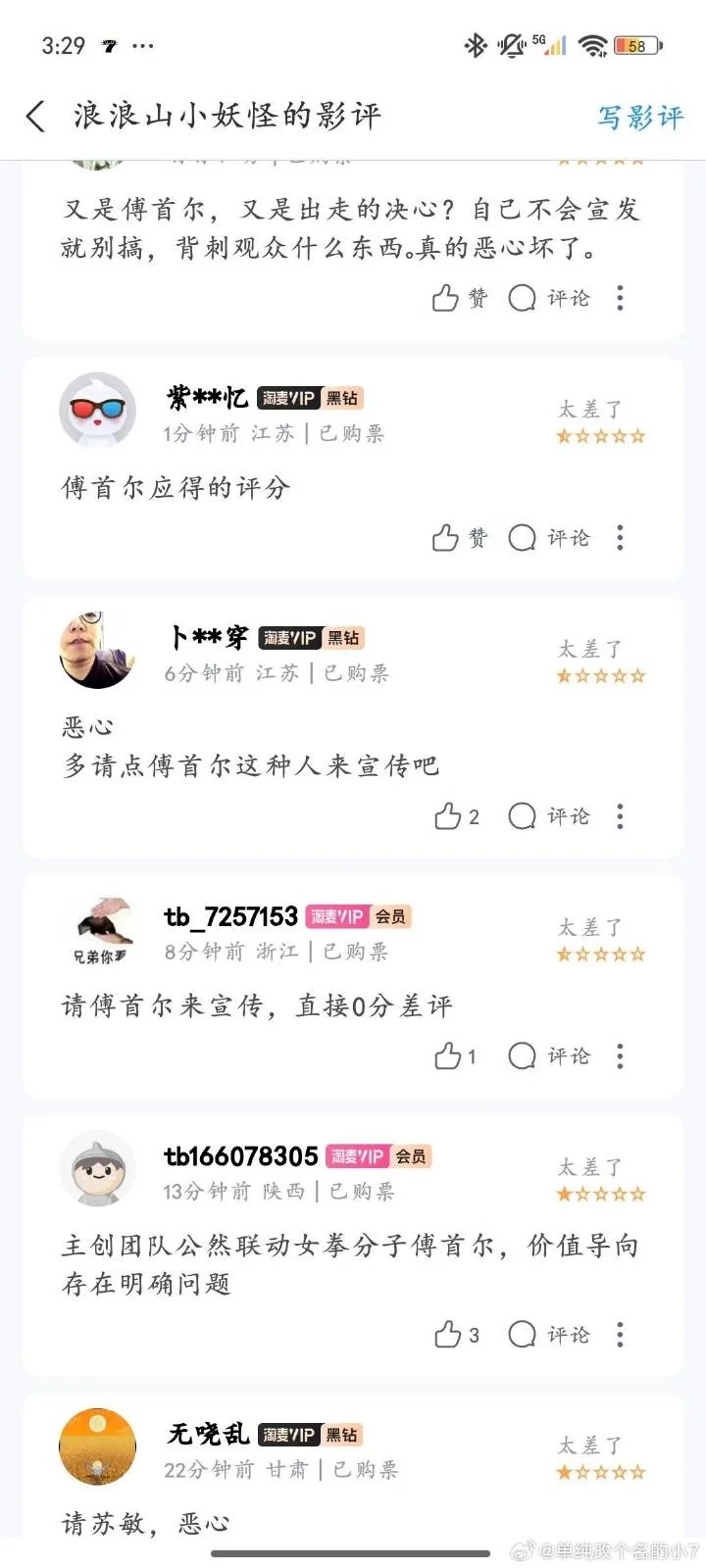The width and height of the screenshot is (706, 1568).
Task: Toggle like on the top 傅首尔 complaint review
Action: pyautogui.click(x=447, y=299)
